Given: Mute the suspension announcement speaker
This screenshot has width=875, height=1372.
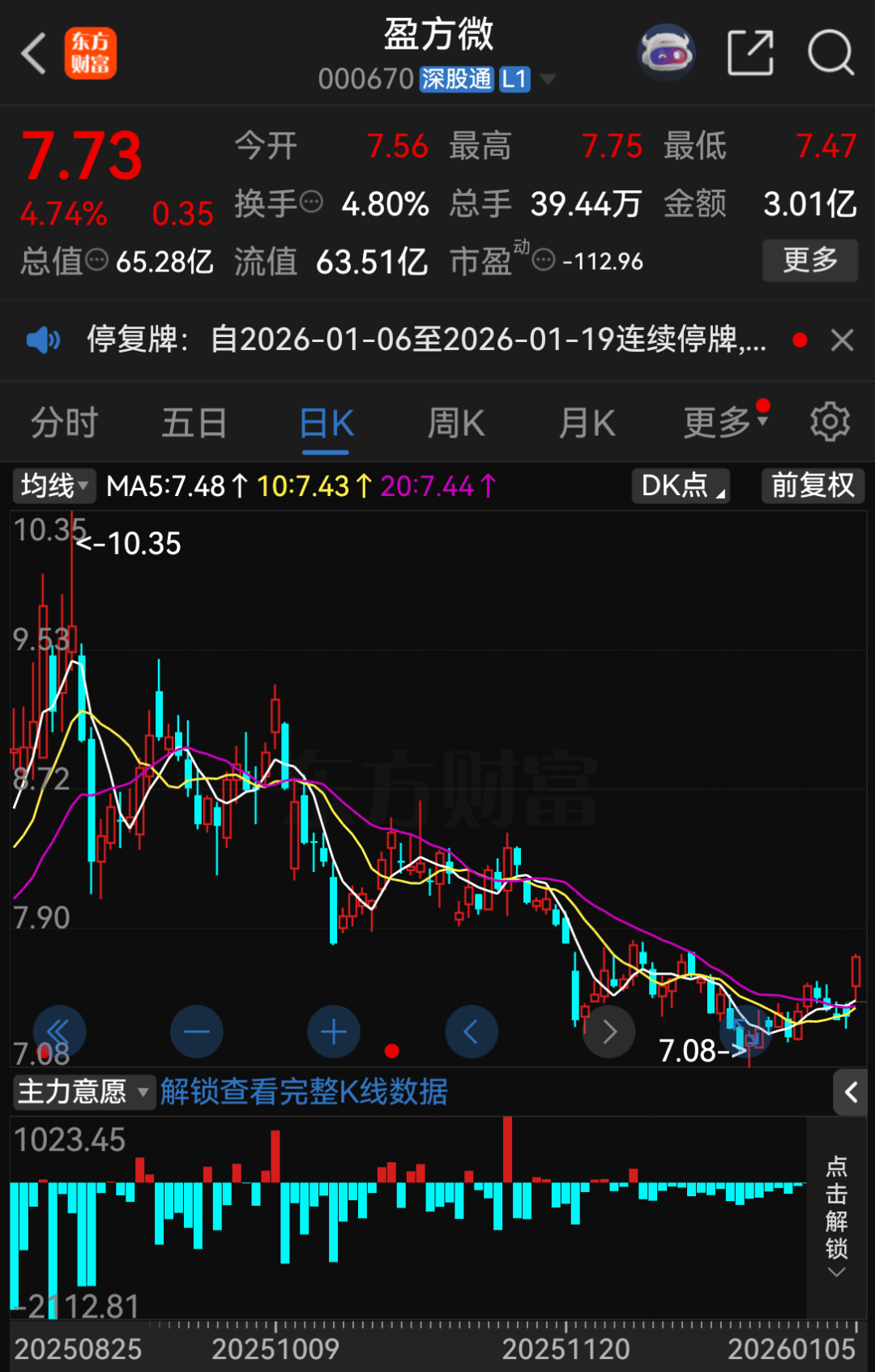Looking at the screenshot, I should pyautogui.click(x=43, y=340).
